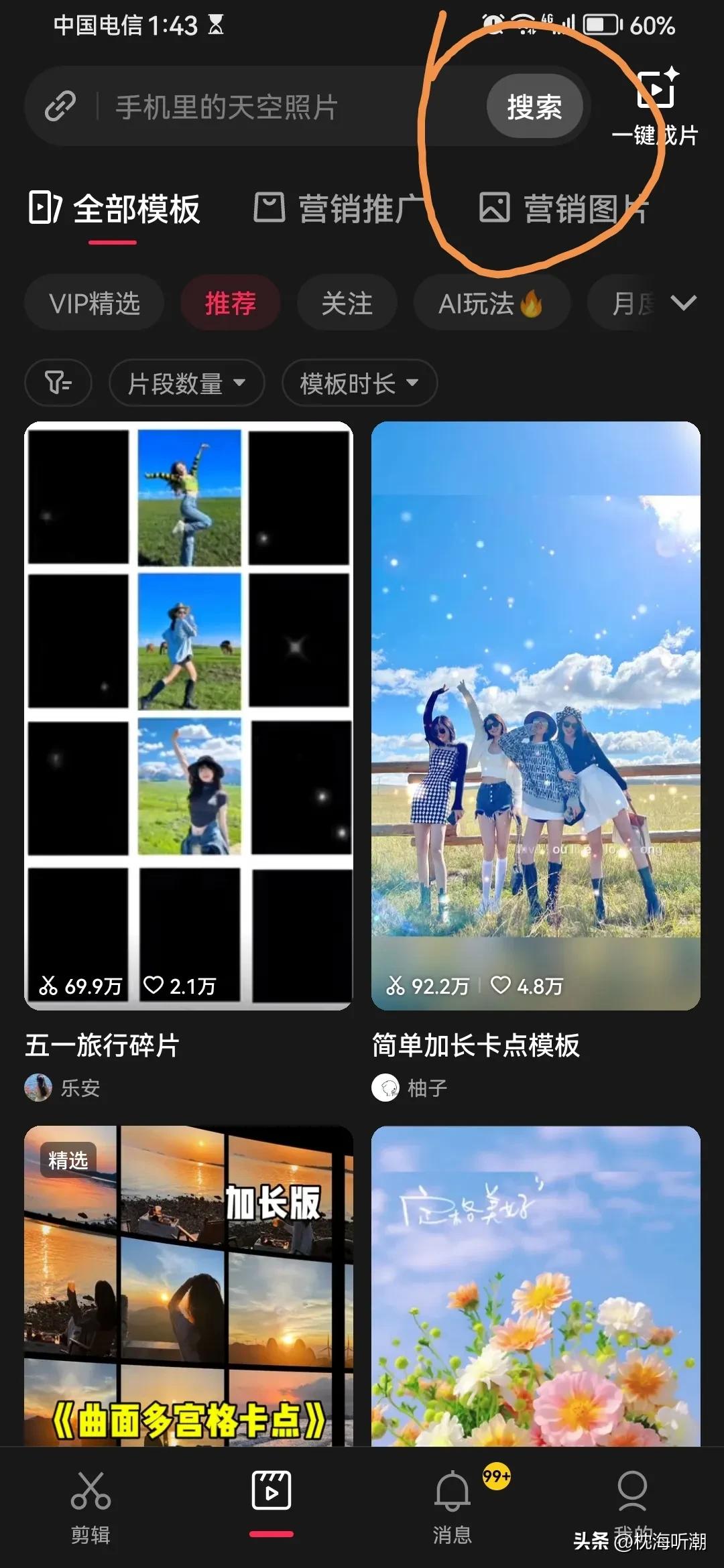
Task: Open the 简单加长卡点模板 template
Action: [536, 715]
